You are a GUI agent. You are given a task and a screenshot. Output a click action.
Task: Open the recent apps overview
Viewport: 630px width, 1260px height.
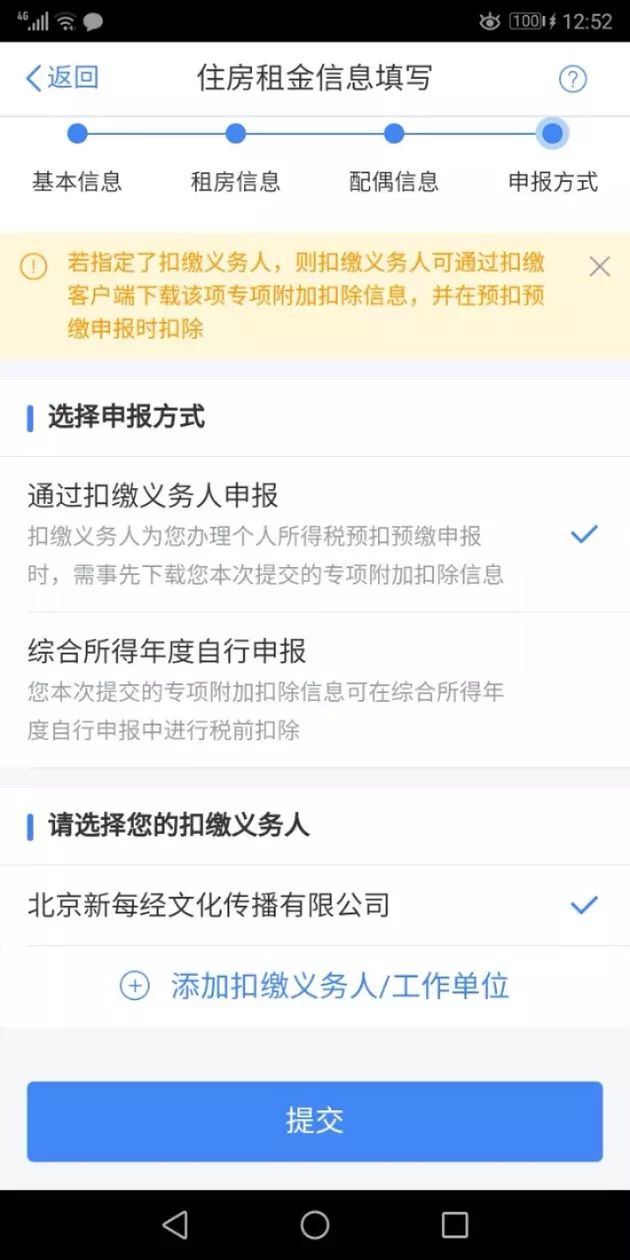pos(454,1224)
